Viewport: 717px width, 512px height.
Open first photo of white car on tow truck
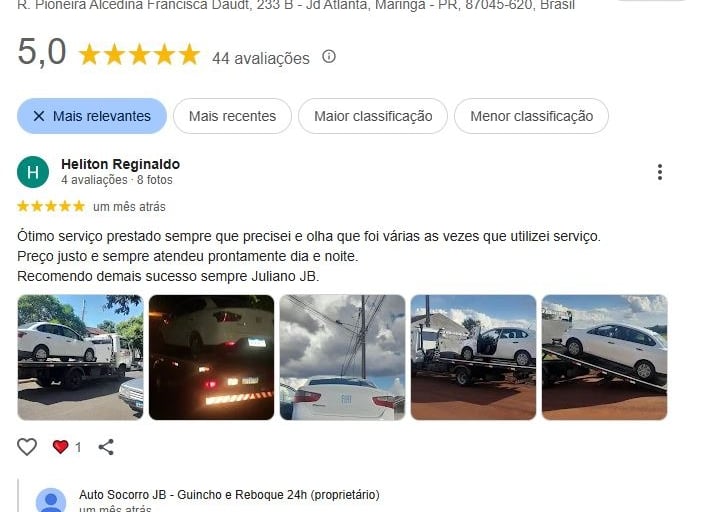[80, 357]
